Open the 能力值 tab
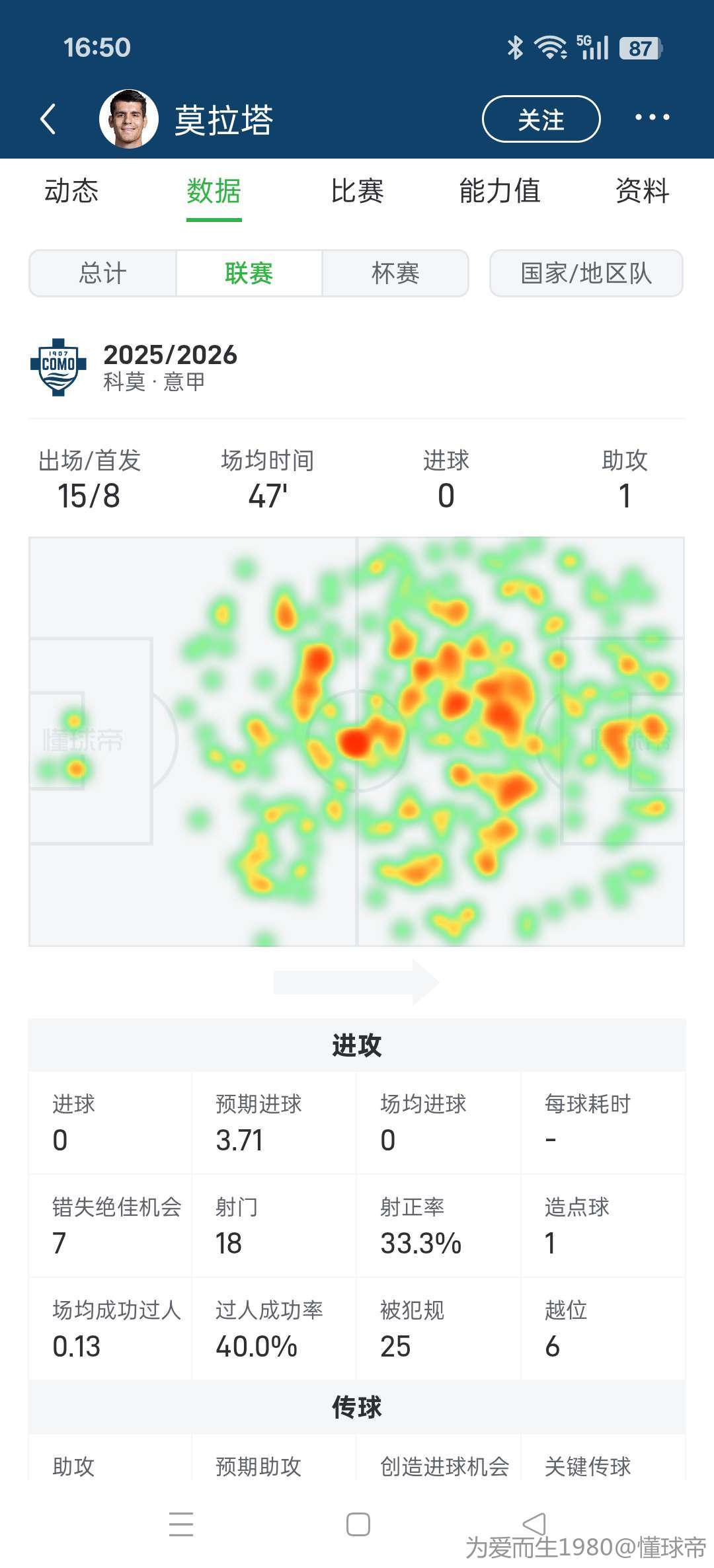This screenshot has height=1568, width=714. click(500, 192)
